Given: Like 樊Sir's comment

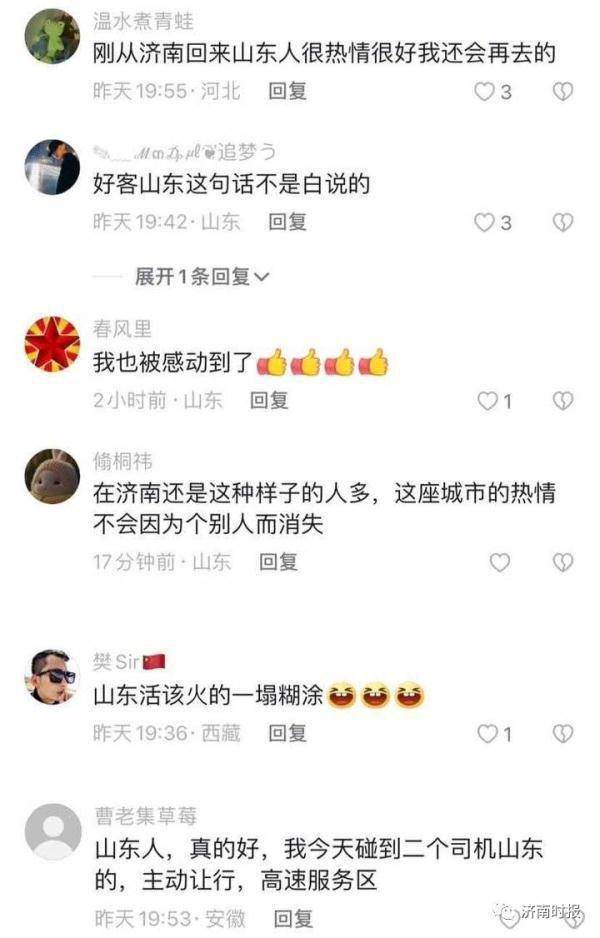Looking at the screenshot, I should click(487, 734).
